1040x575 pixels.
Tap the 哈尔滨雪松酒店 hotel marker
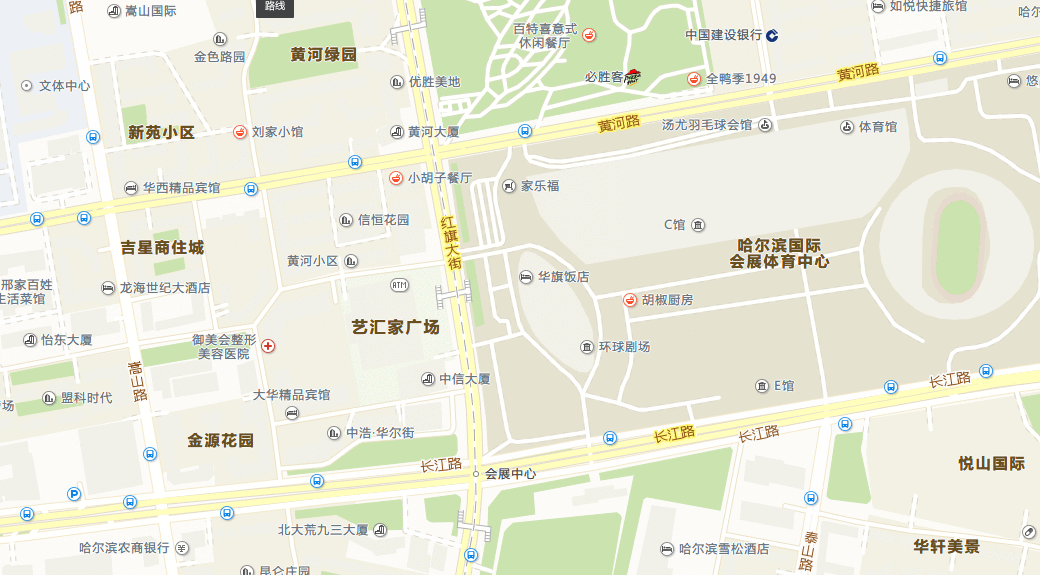pyautogui.click(x=666, y=549)
